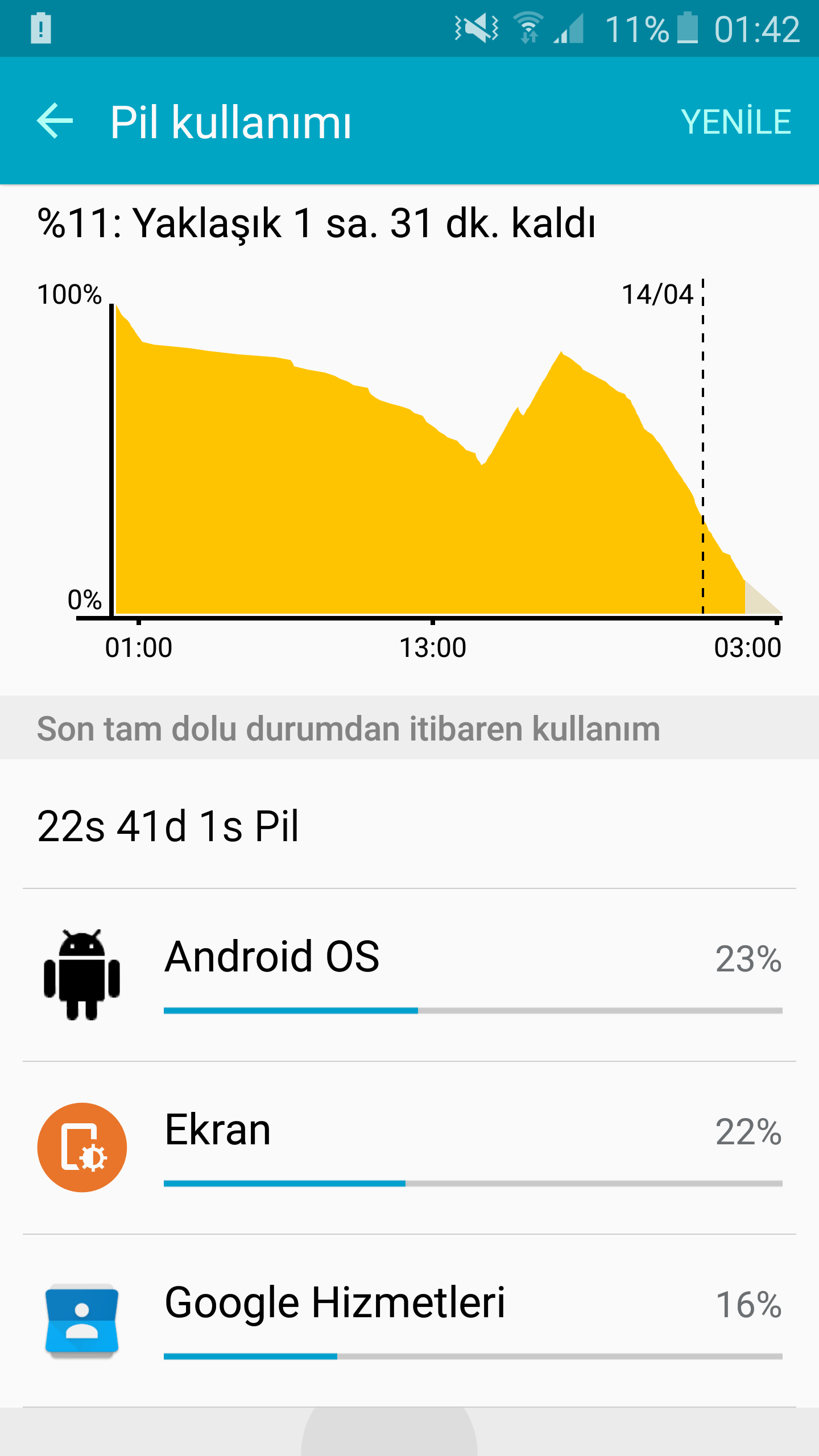
Task: Tap YENİLE to refresh battery usage
Action: [735, 122]
